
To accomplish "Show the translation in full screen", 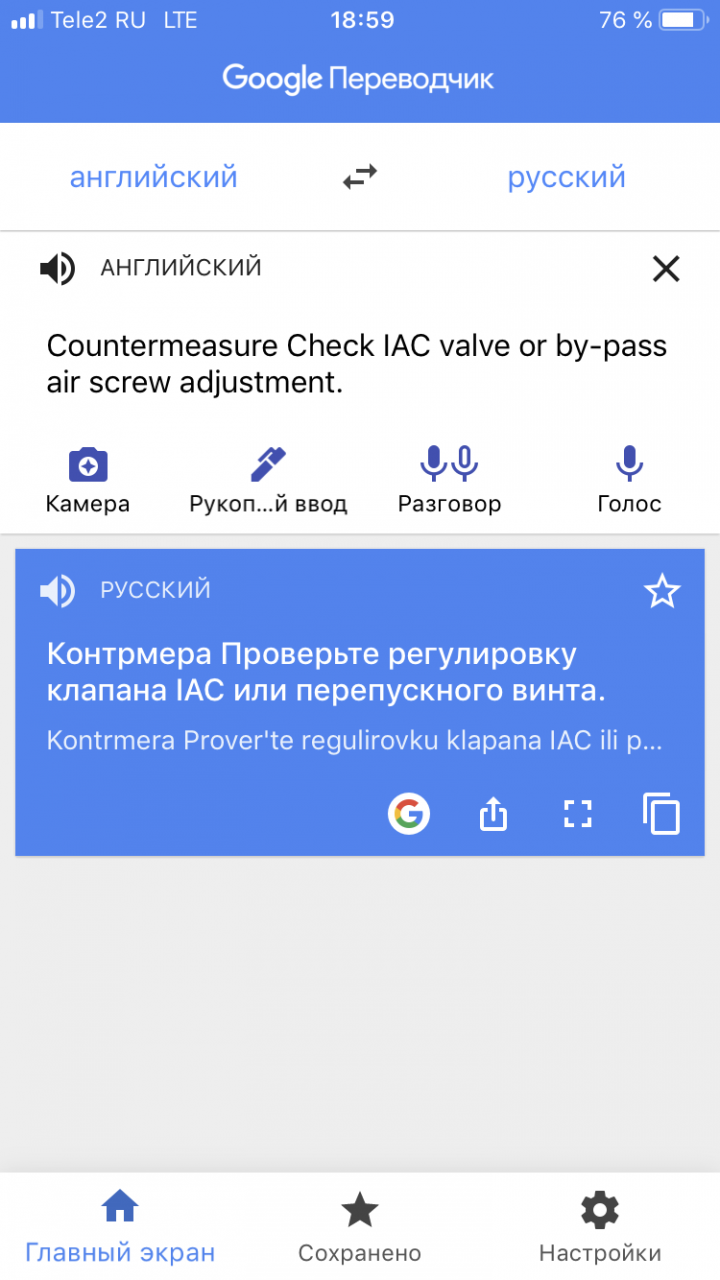I will coord(578,815).
